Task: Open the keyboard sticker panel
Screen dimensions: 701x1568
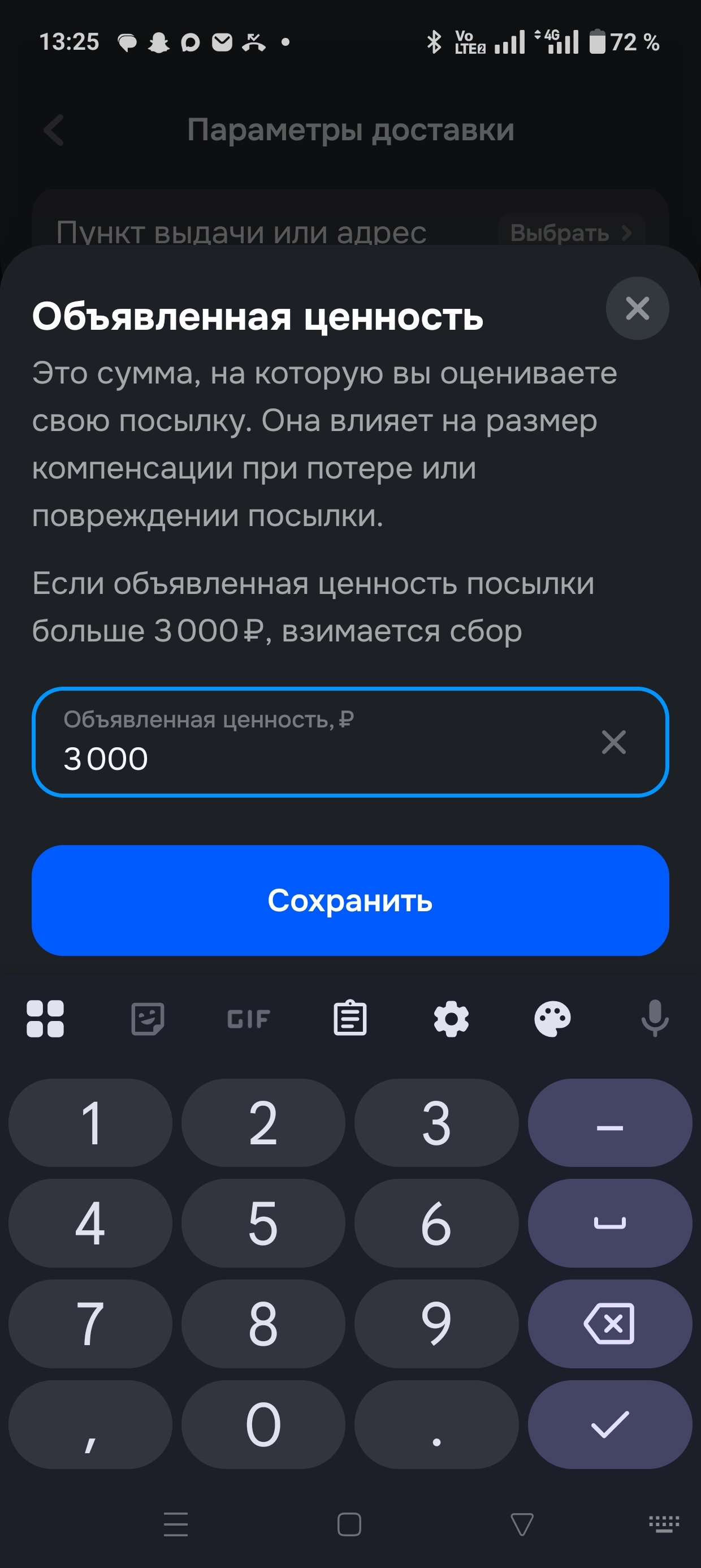Action: [x=147, y=1018]
